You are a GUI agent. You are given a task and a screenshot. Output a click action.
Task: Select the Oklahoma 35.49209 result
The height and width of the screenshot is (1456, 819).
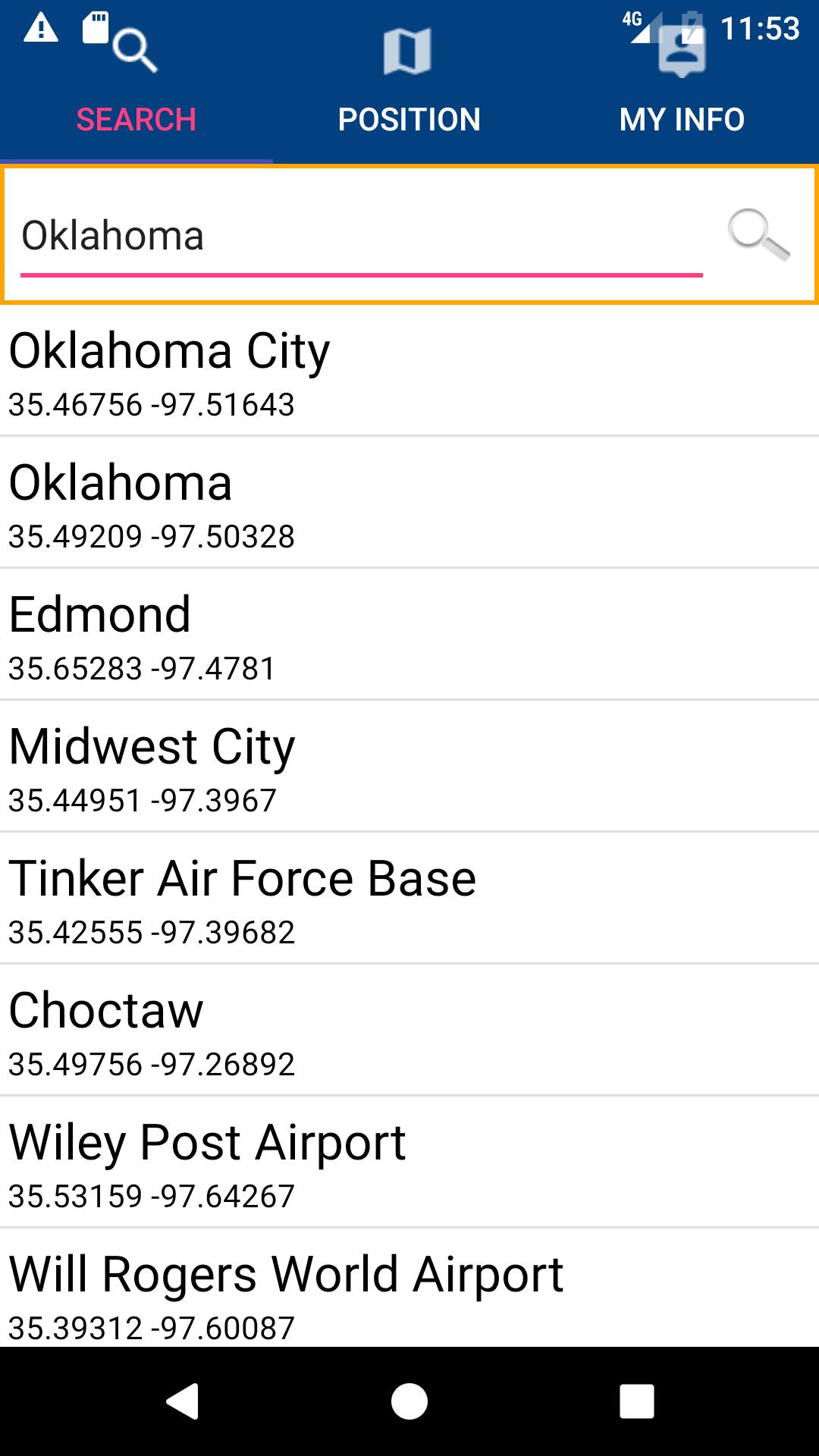pos(409,503)
